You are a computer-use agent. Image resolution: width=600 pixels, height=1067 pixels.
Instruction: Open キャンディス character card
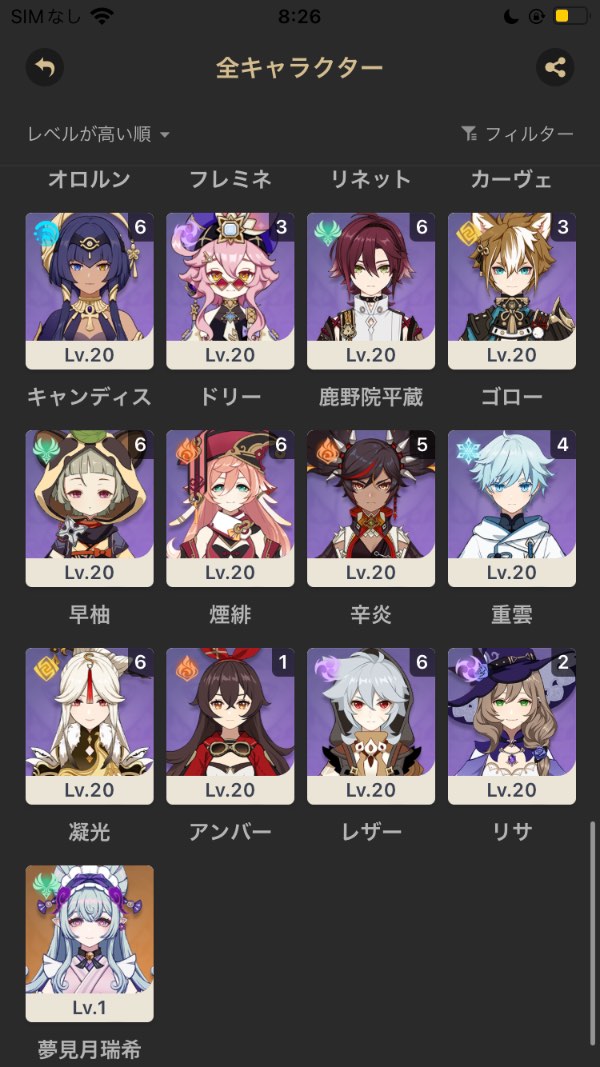89,290
